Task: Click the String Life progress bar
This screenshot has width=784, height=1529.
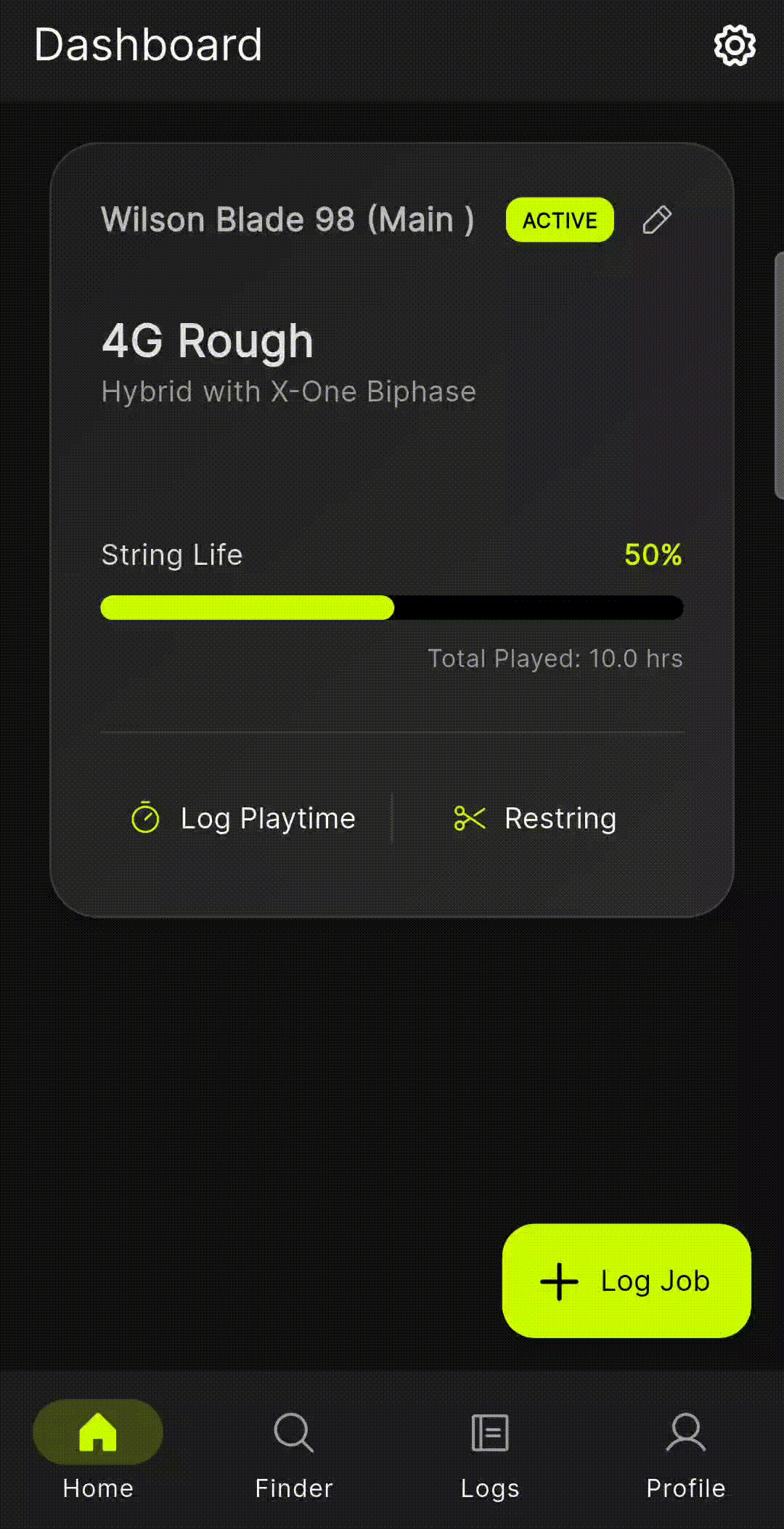Action: click(x=392, y=608)
